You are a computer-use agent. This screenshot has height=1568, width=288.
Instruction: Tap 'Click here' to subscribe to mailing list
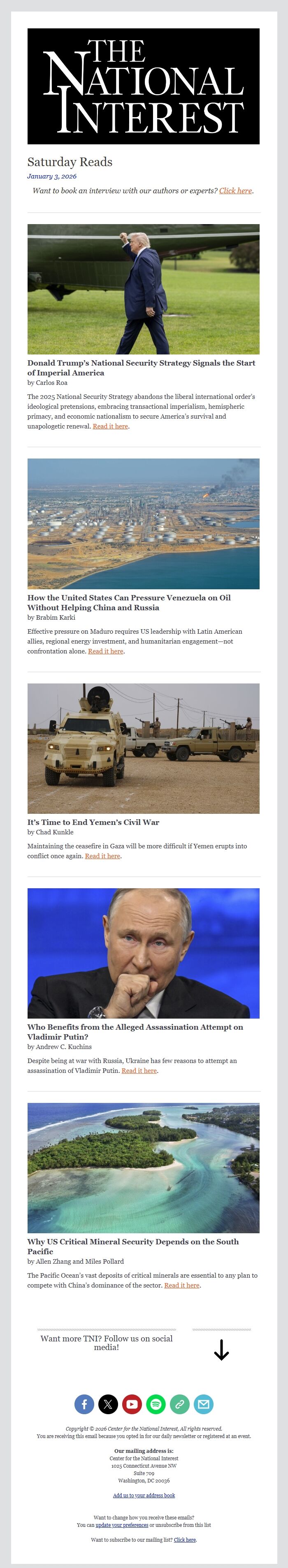tap(184, 1539)
